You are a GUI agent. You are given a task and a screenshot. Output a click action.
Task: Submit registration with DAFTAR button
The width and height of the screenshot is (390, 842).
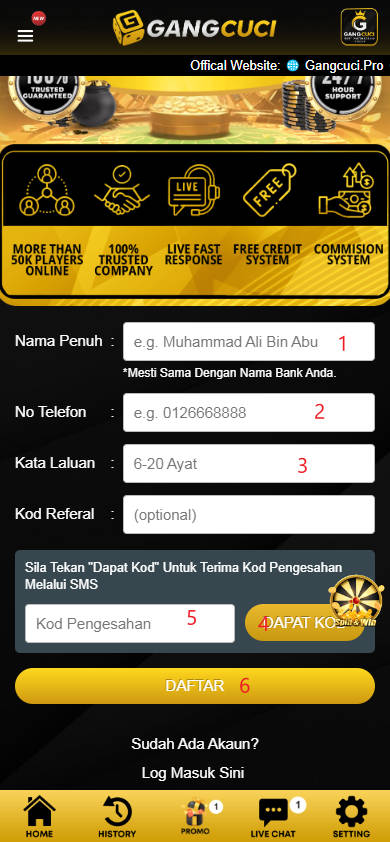click(194, 686)
